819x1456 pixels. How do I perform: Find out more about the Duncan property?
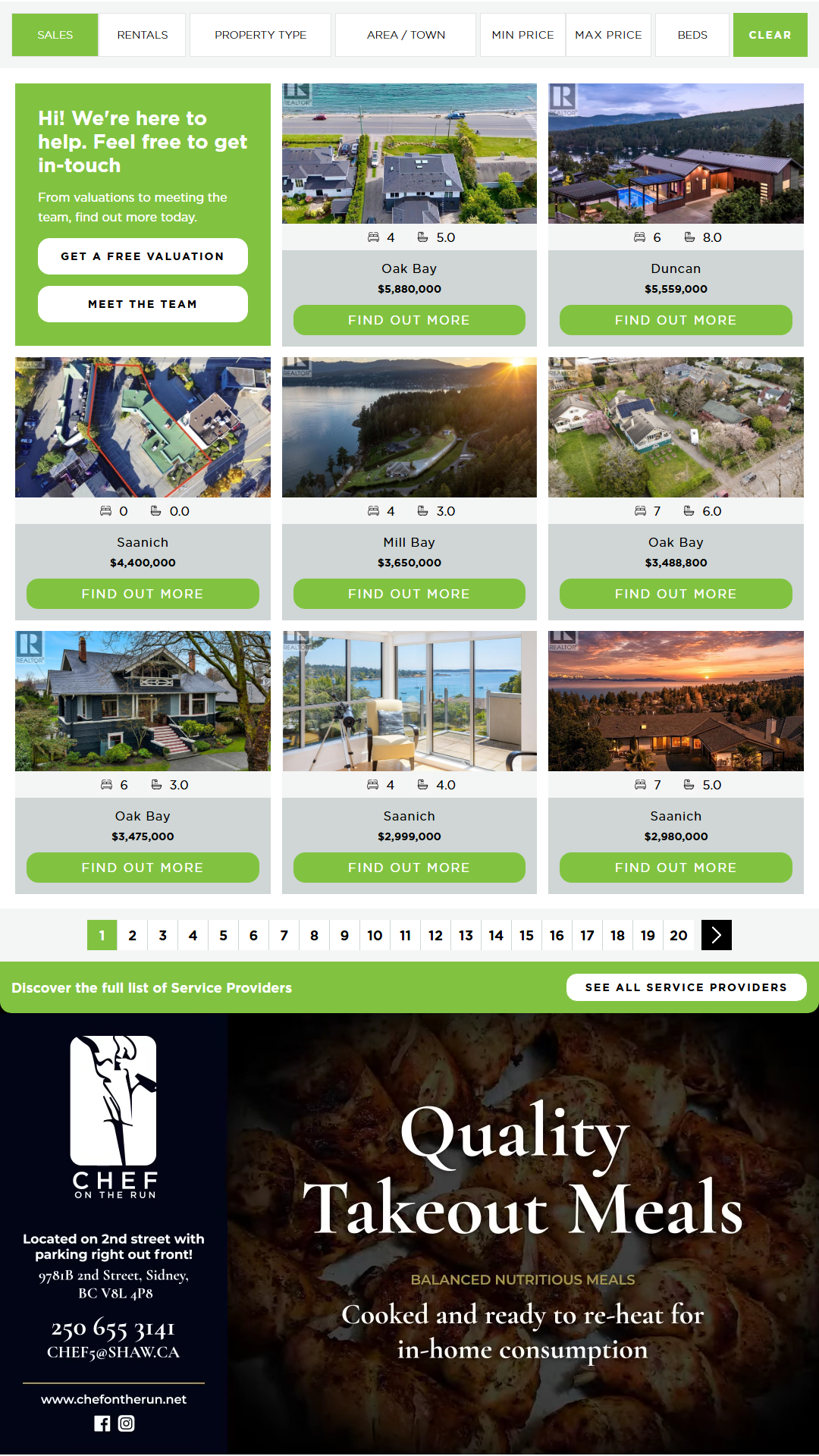(676, 320)
